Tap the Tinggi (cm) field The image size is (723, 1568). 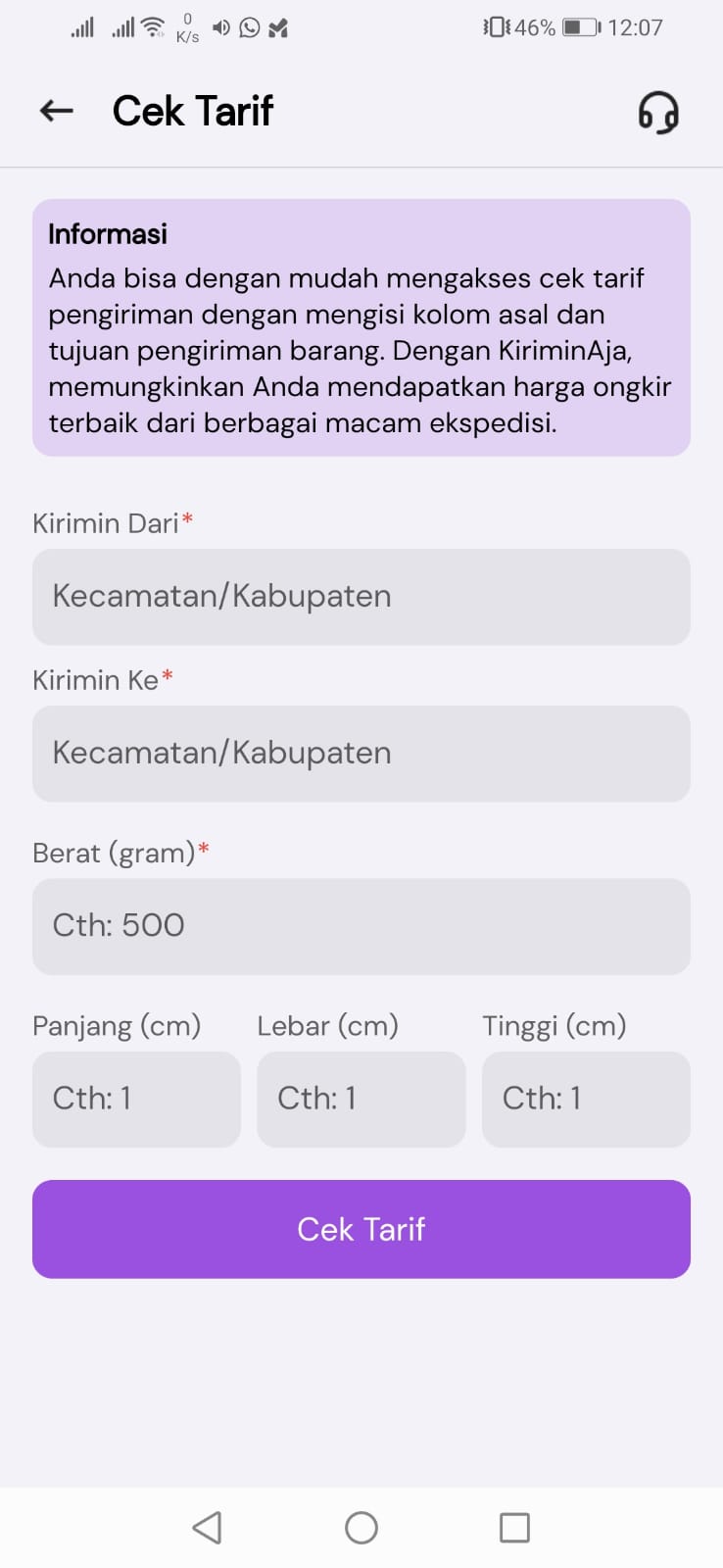tap(586, 1099)
